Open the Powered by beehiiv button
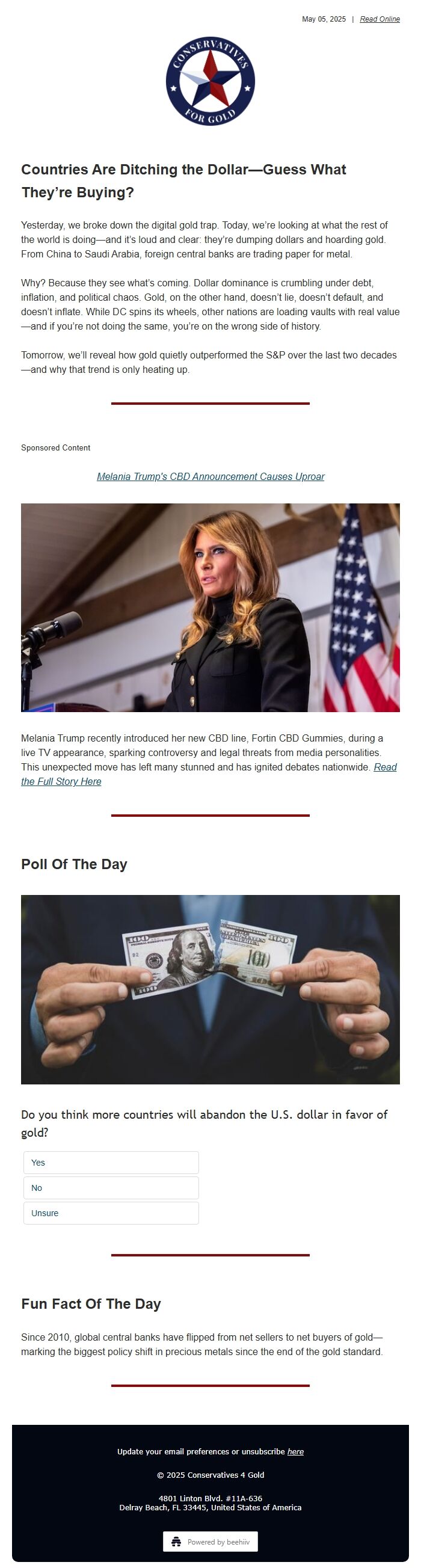This screenshot has height=1568, width=421. click(x=210, y=1542)
